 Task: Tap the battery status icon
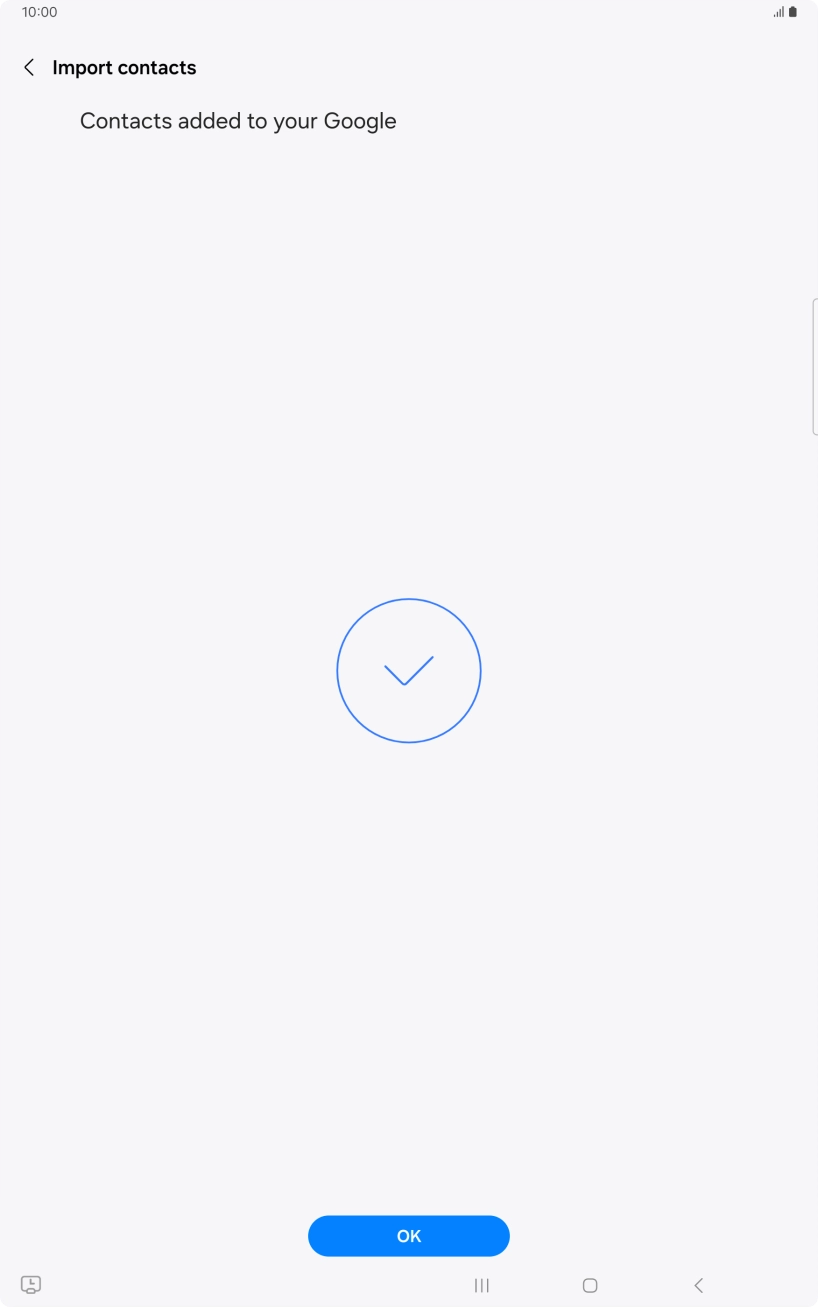point(794,12)
